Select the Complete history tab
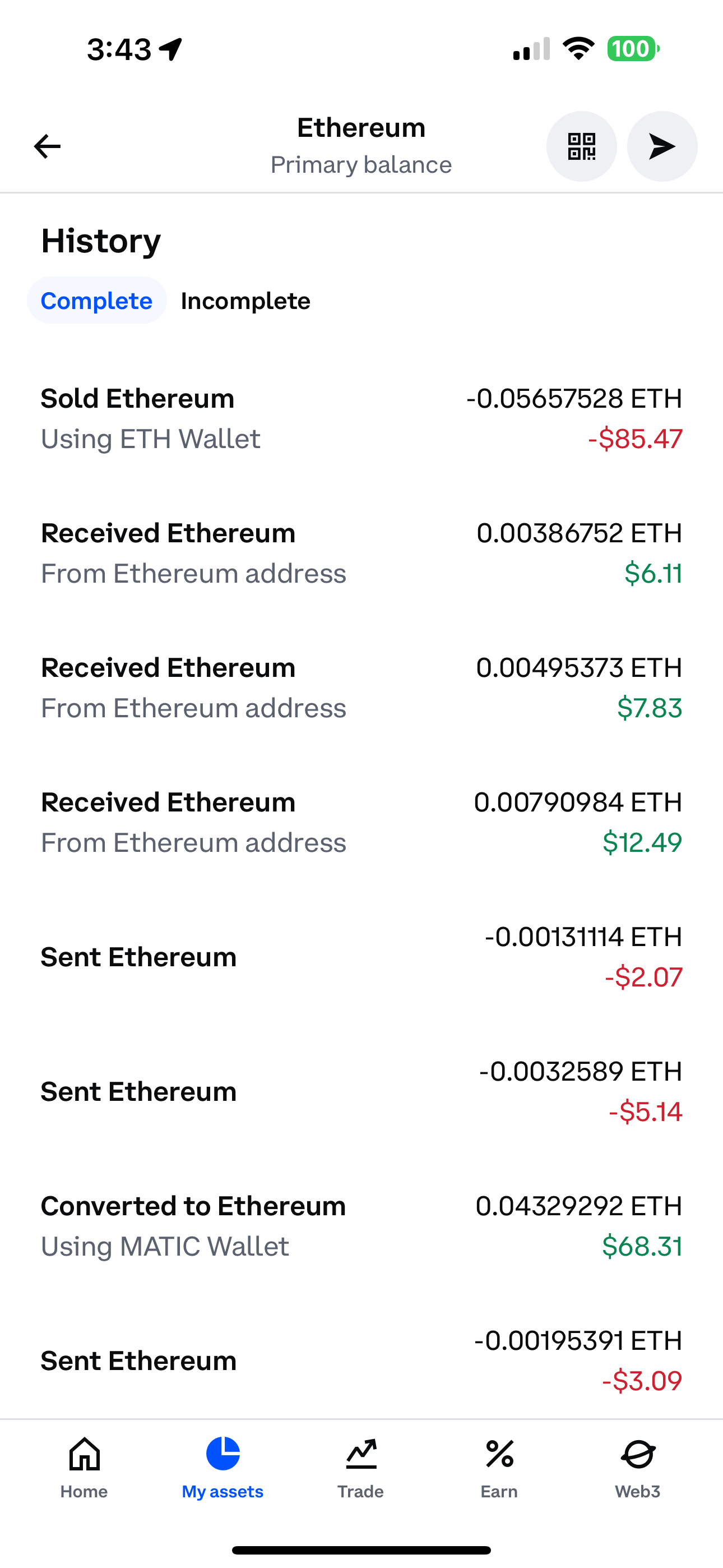 point(97,300)
